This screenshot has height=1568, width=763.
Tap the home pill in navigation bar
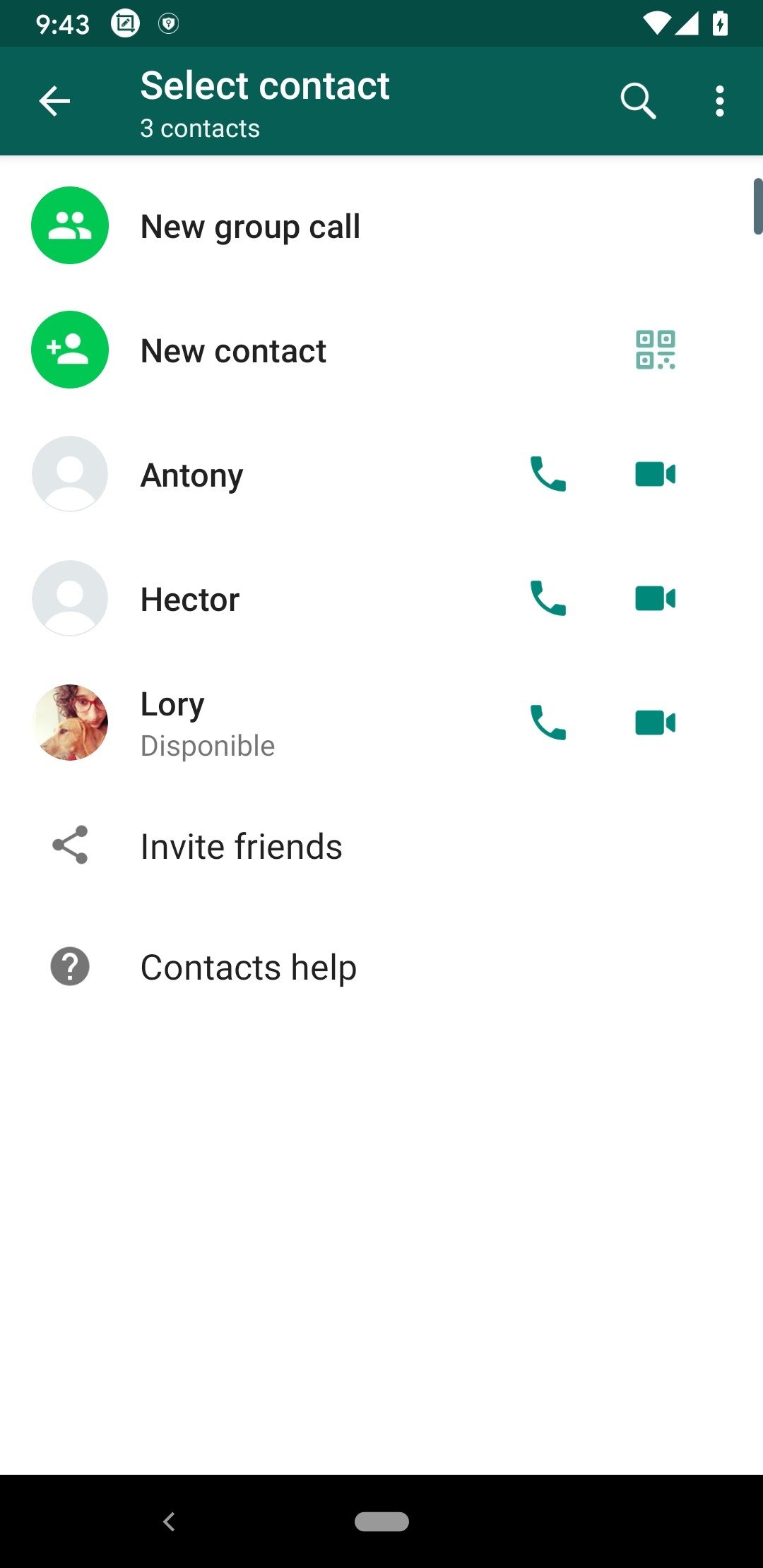click(381, 1521)
